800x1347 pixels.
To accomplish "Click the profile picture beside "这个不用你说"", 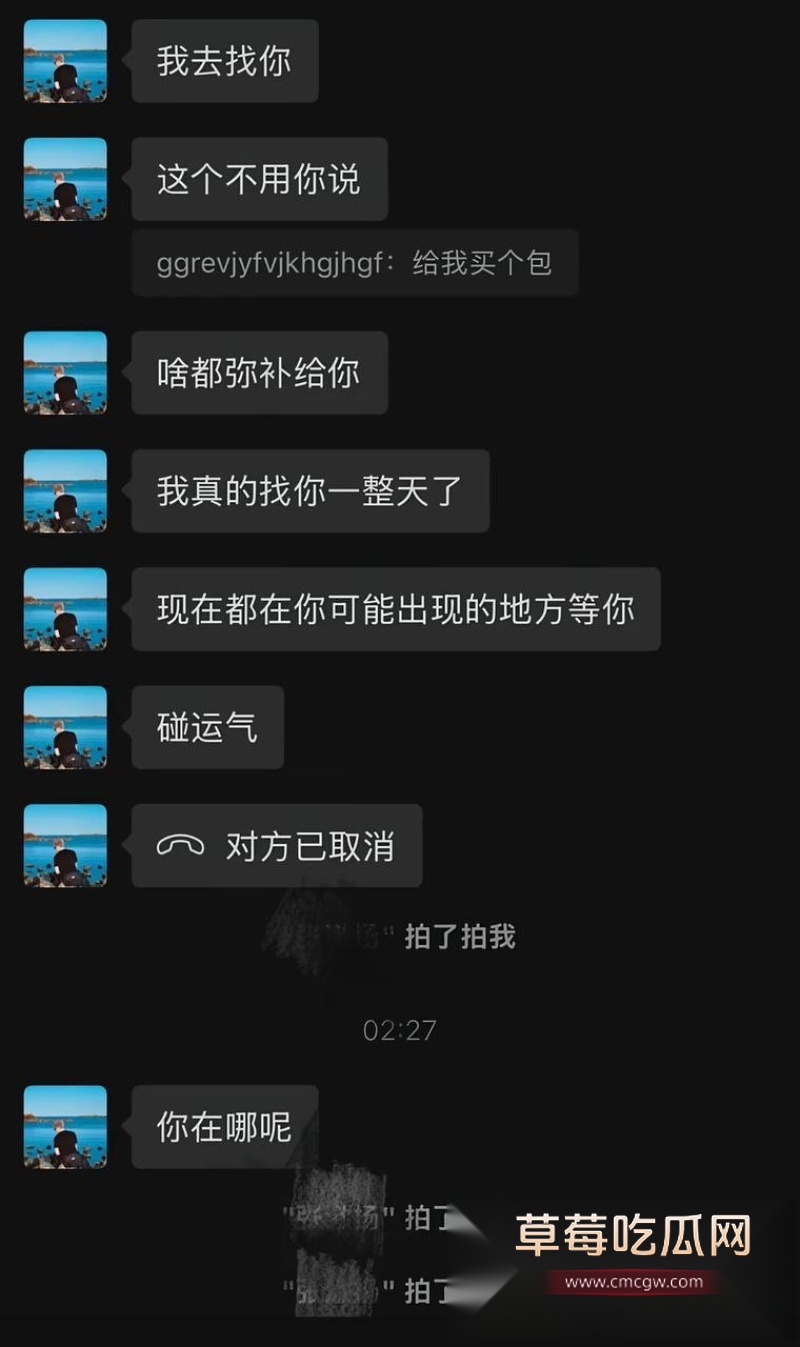I will (63, 178).
